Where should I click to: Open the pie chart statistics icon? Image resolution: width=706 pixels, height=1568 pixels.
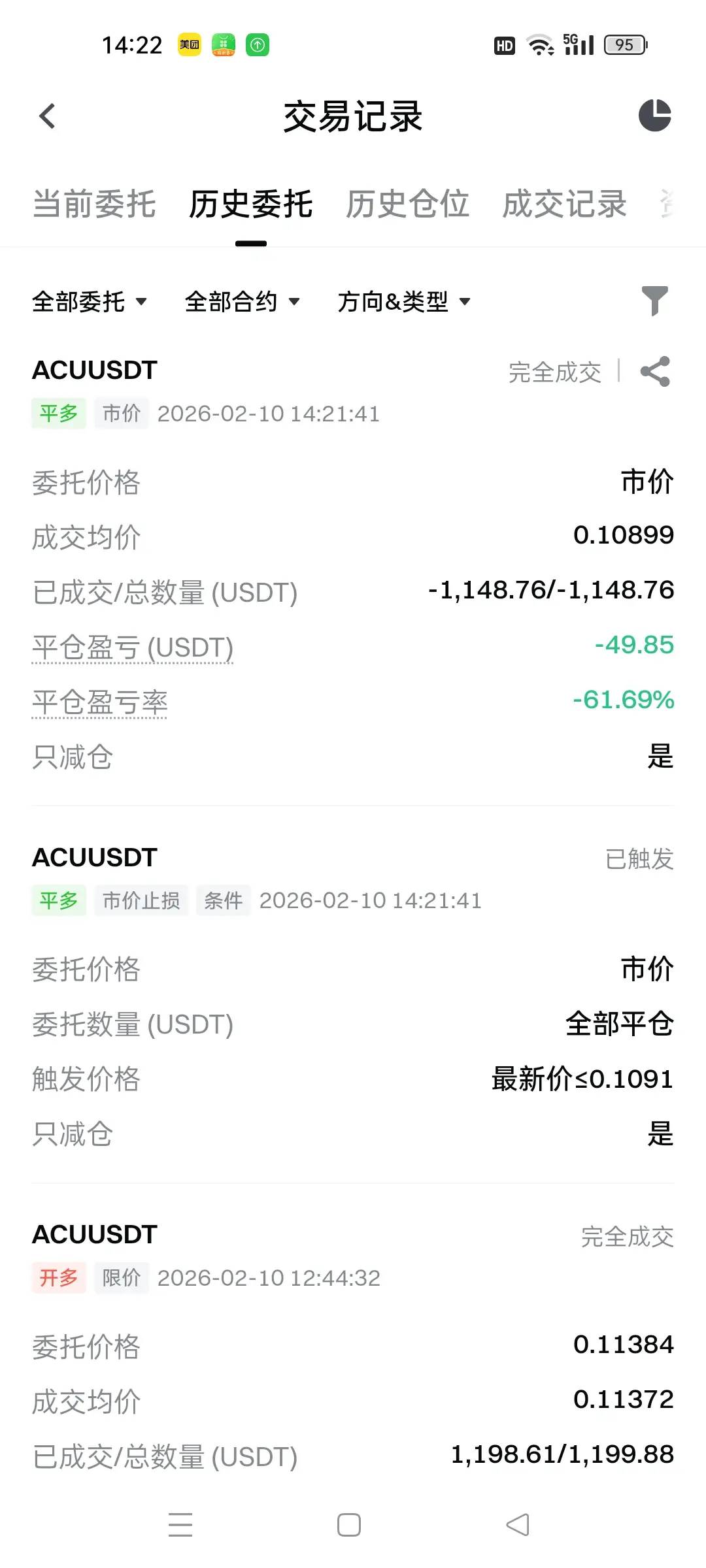(x=654, y=116)
